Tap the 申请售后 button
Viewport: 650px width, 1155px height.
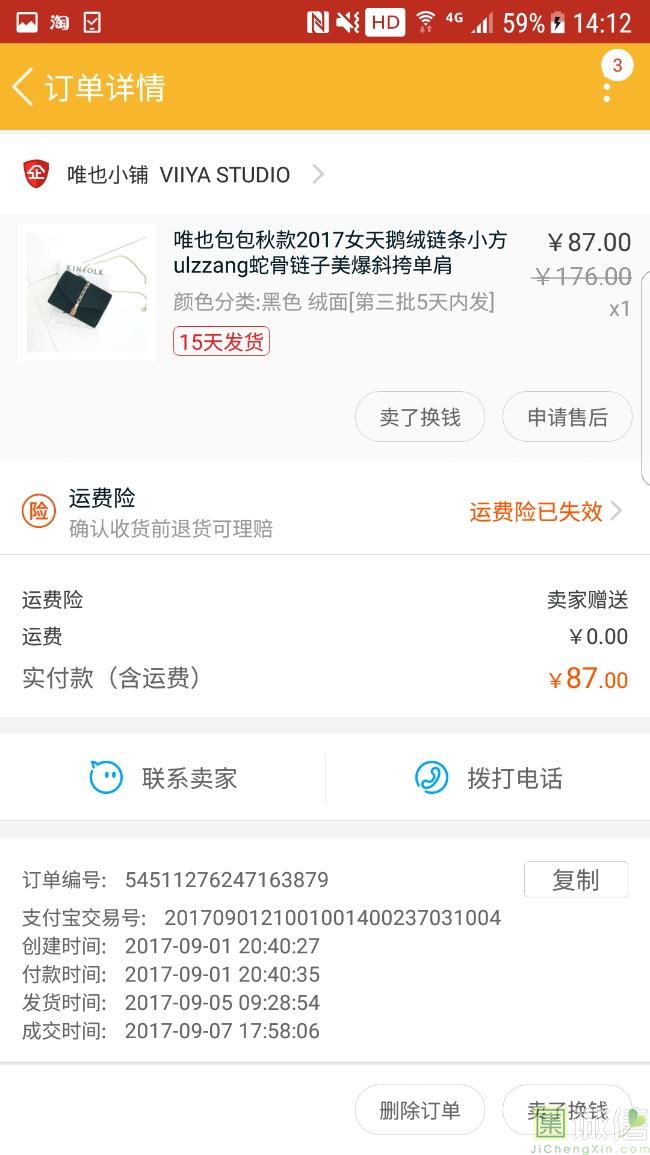point(567,417)
